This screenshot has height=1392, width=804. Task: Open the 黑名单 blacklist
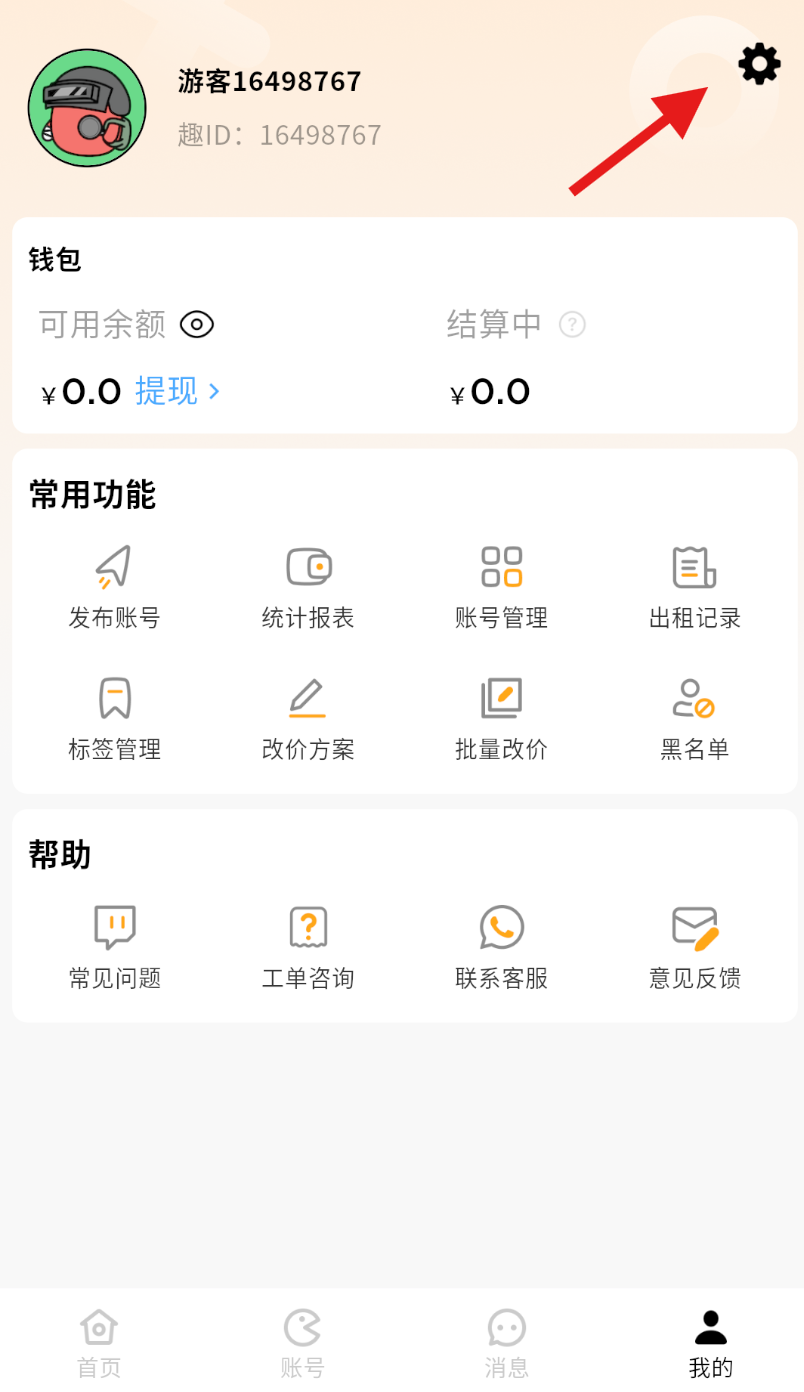[x=695, y=718]
